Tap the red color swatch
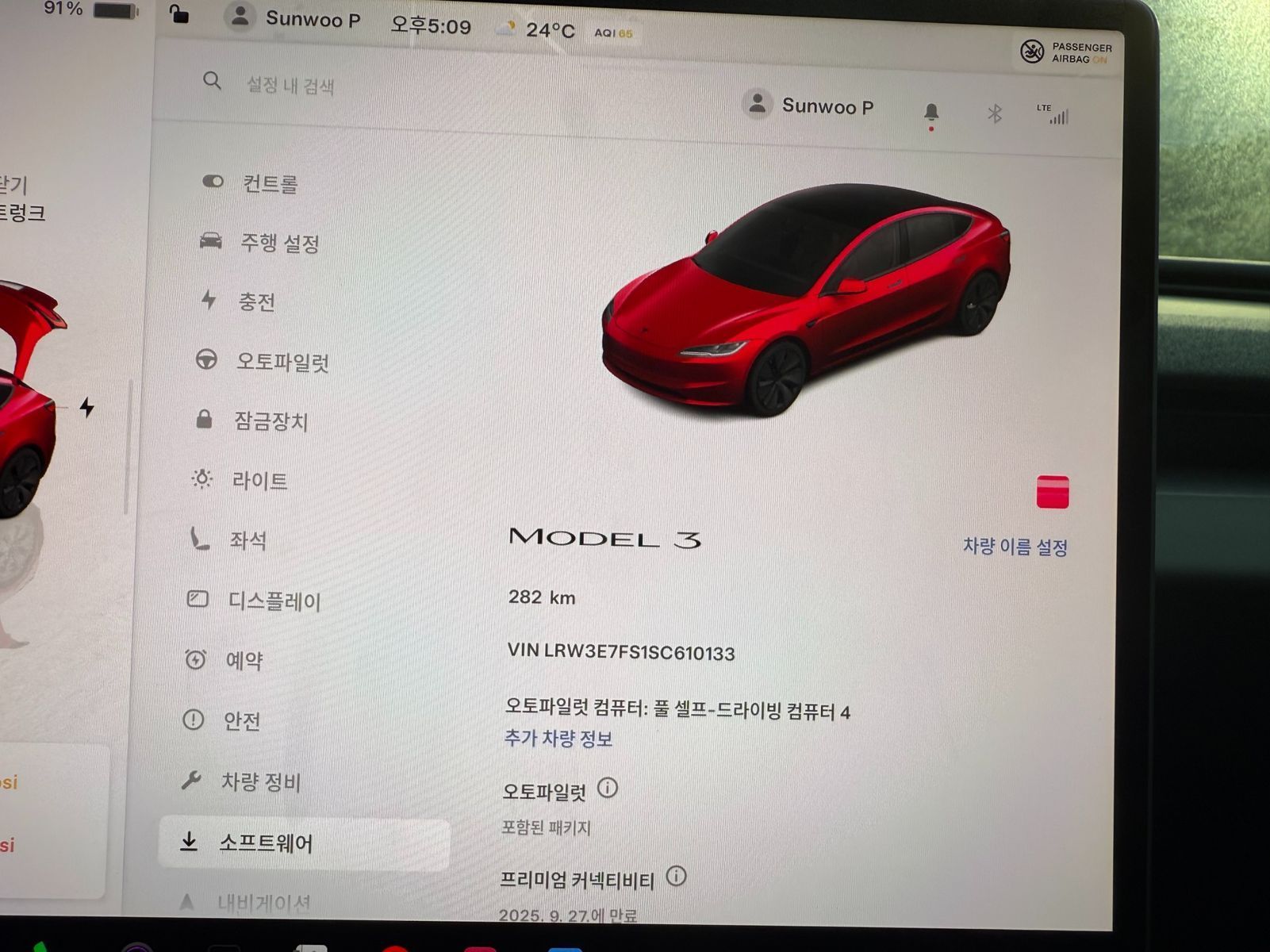This screenshot has height=952, width=1270. [x=1052, y=492]
